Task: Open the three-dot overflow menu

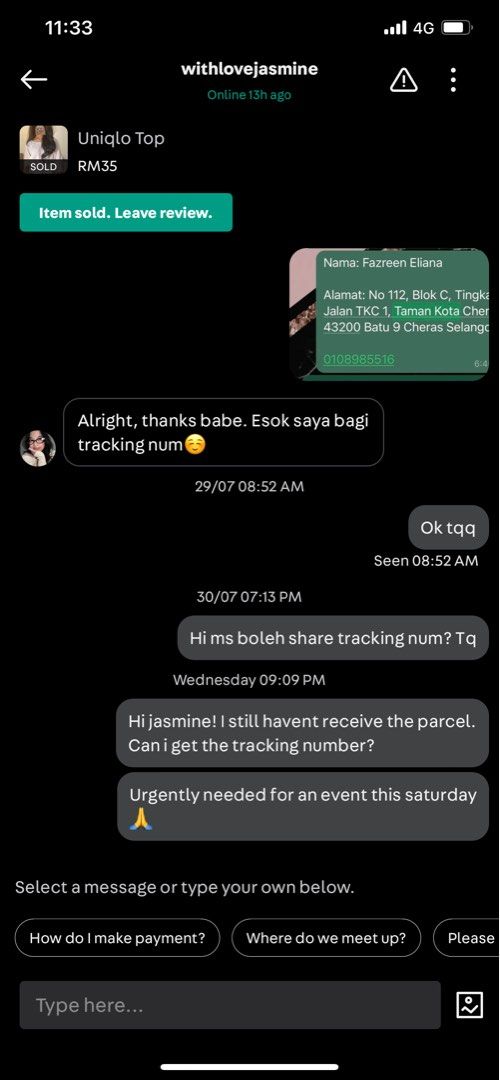Action: click(x=452, y=80)
